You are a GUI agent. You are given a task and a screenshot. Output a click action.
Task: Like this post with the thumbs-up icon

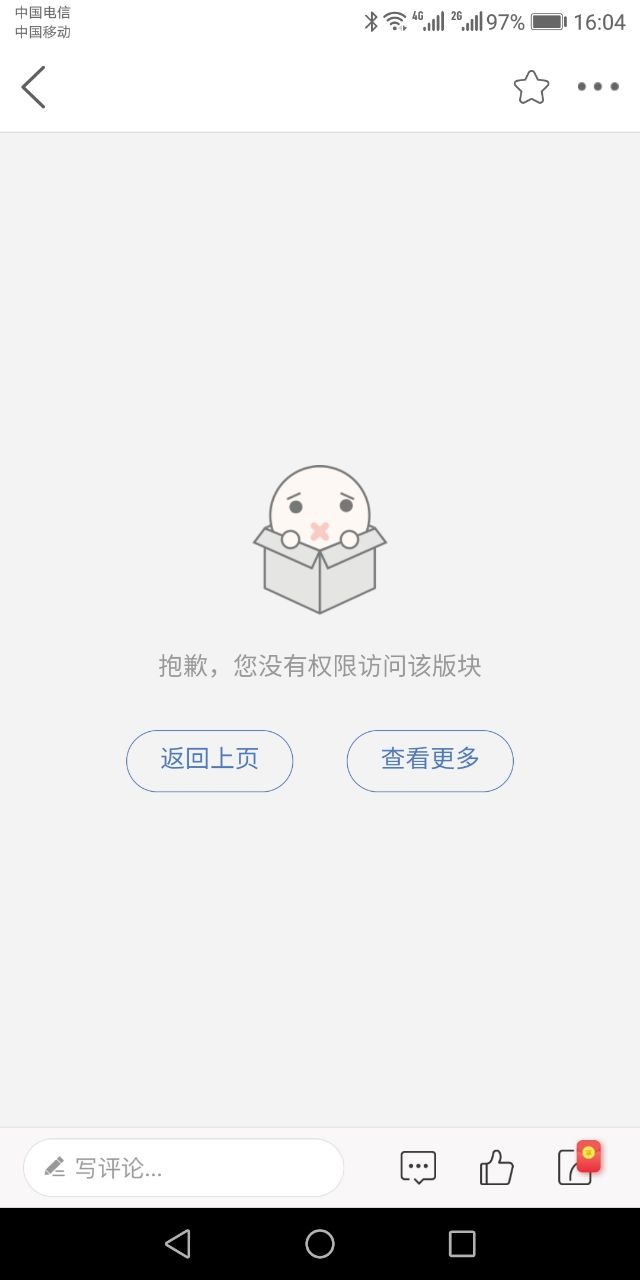point(496,1167)
